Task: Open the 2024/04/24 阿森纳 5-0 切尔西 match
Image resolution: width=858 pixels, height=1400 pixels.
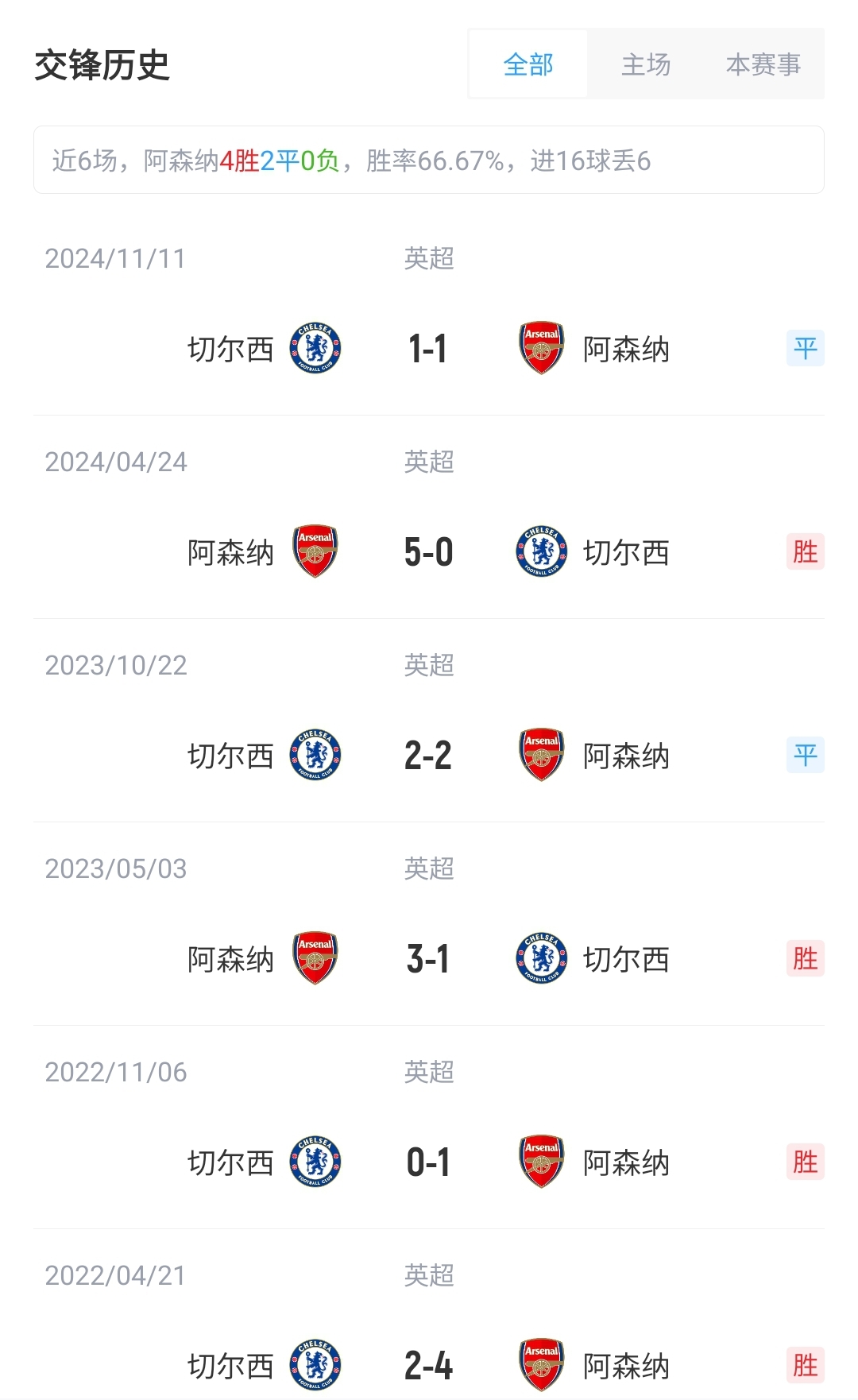Action: (x=428, y=551)
